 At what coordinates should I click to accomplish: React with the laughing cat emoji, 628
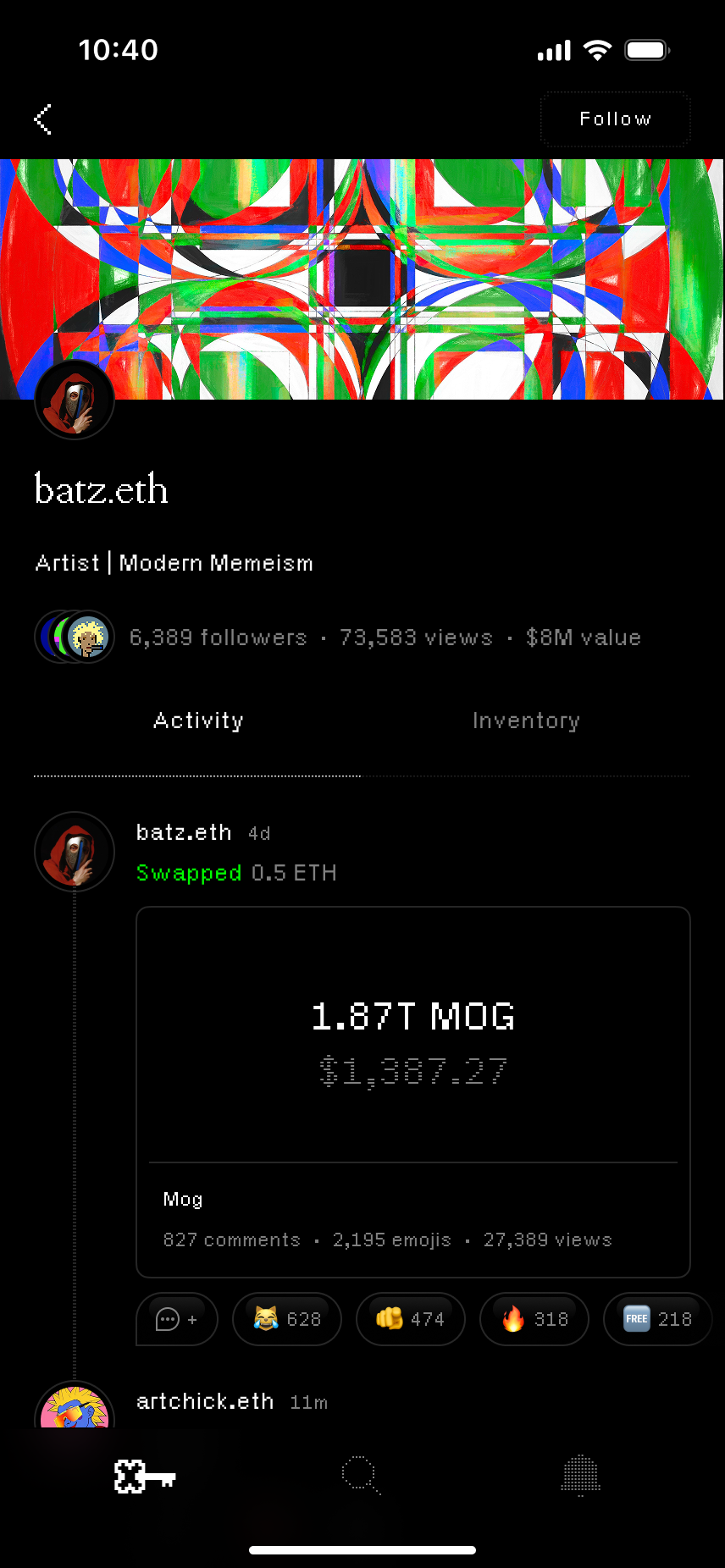coord(287,1319)
